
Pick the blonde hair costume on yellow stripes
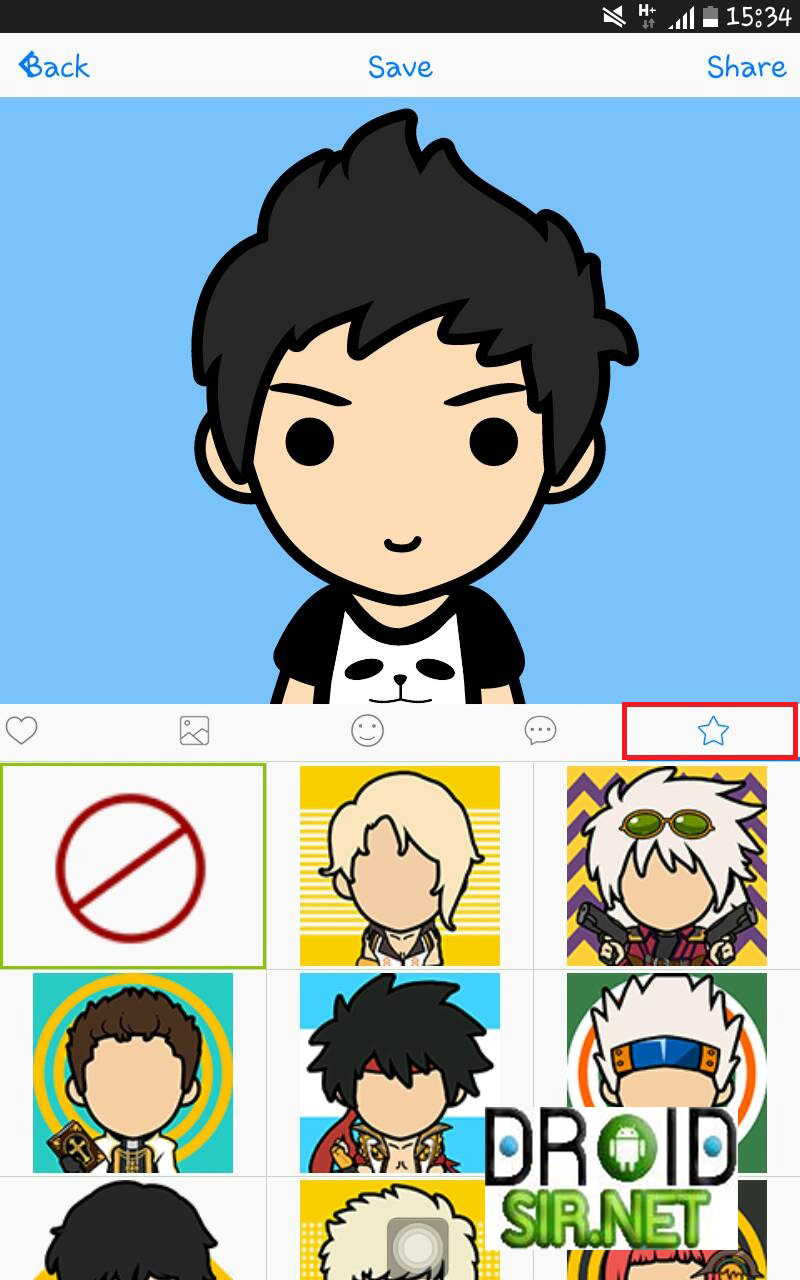[400, 866]
